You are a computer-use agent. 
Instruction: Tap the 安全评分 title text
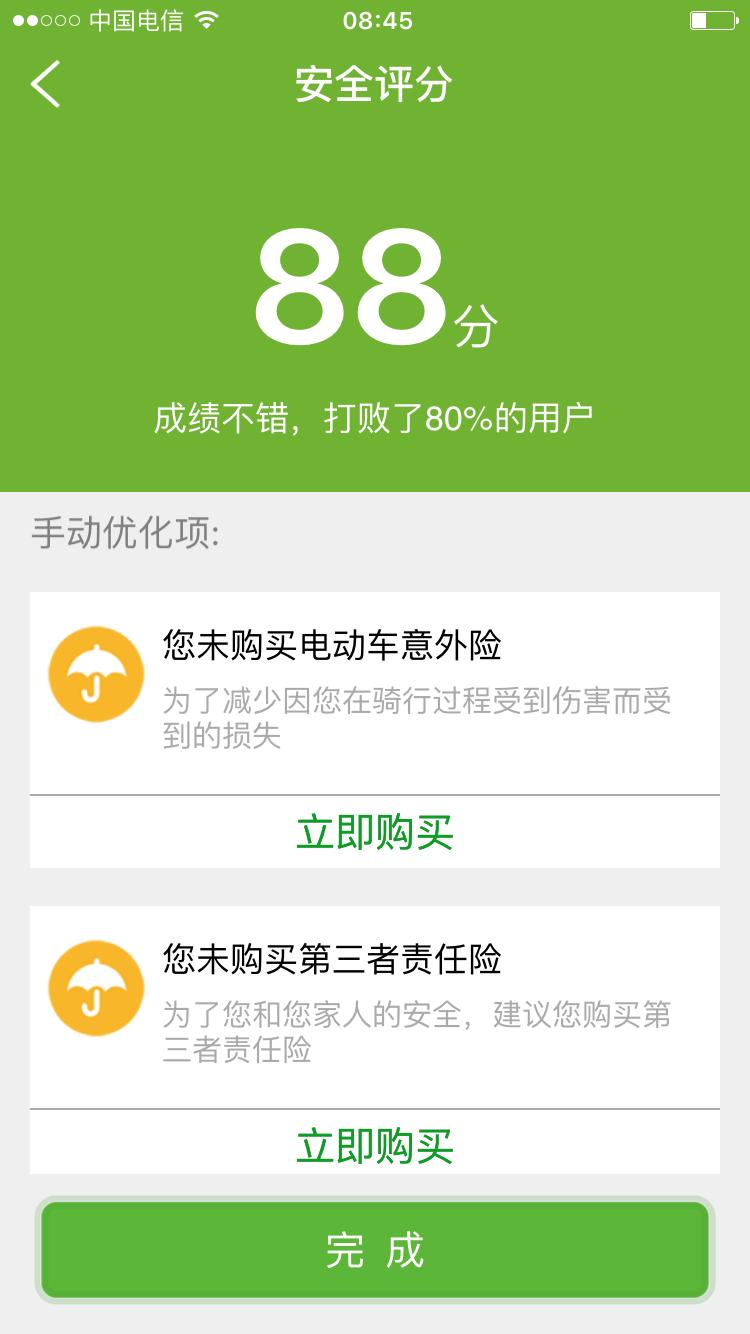(375, 86)
